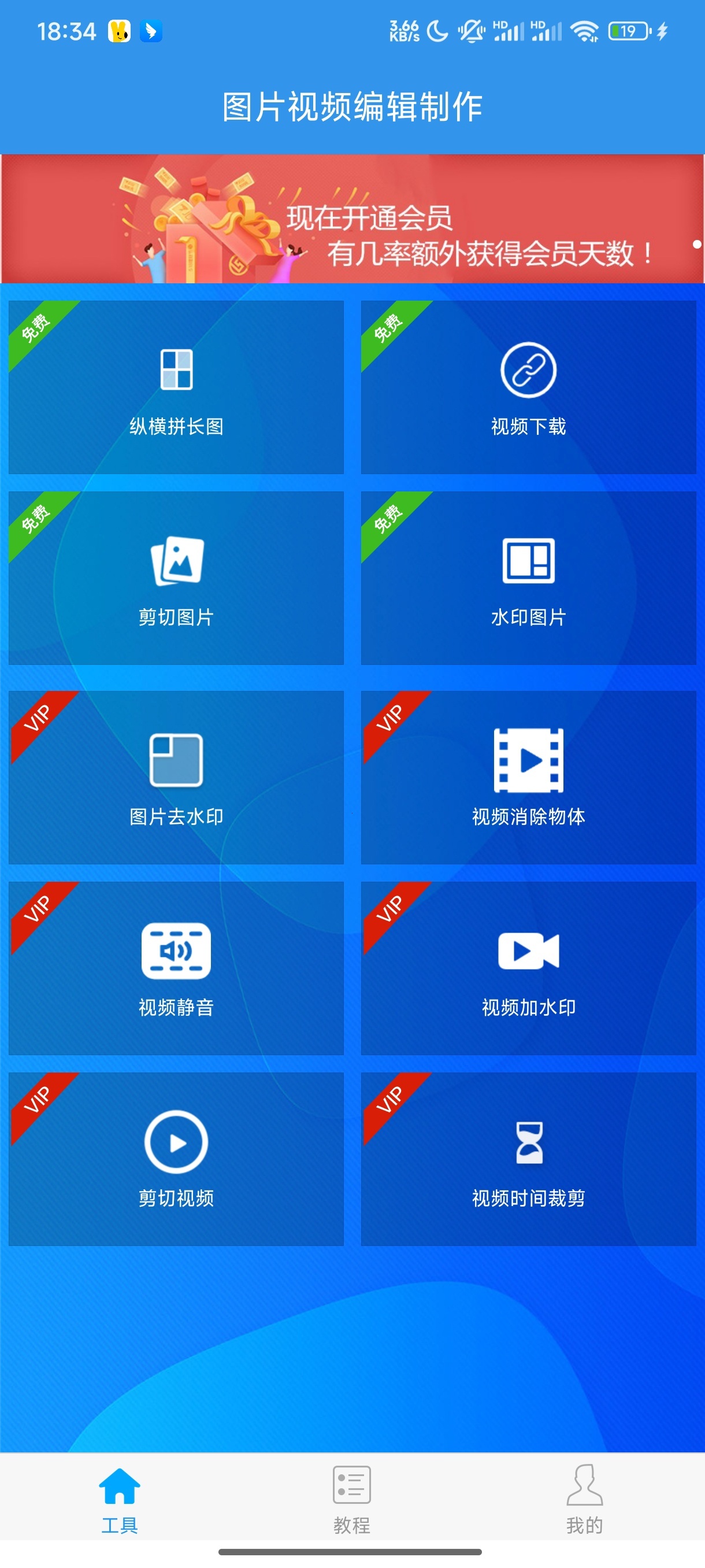Open the 视频下载 tool
This screenshot has height=1568, width=705.
tap(528, 387)
